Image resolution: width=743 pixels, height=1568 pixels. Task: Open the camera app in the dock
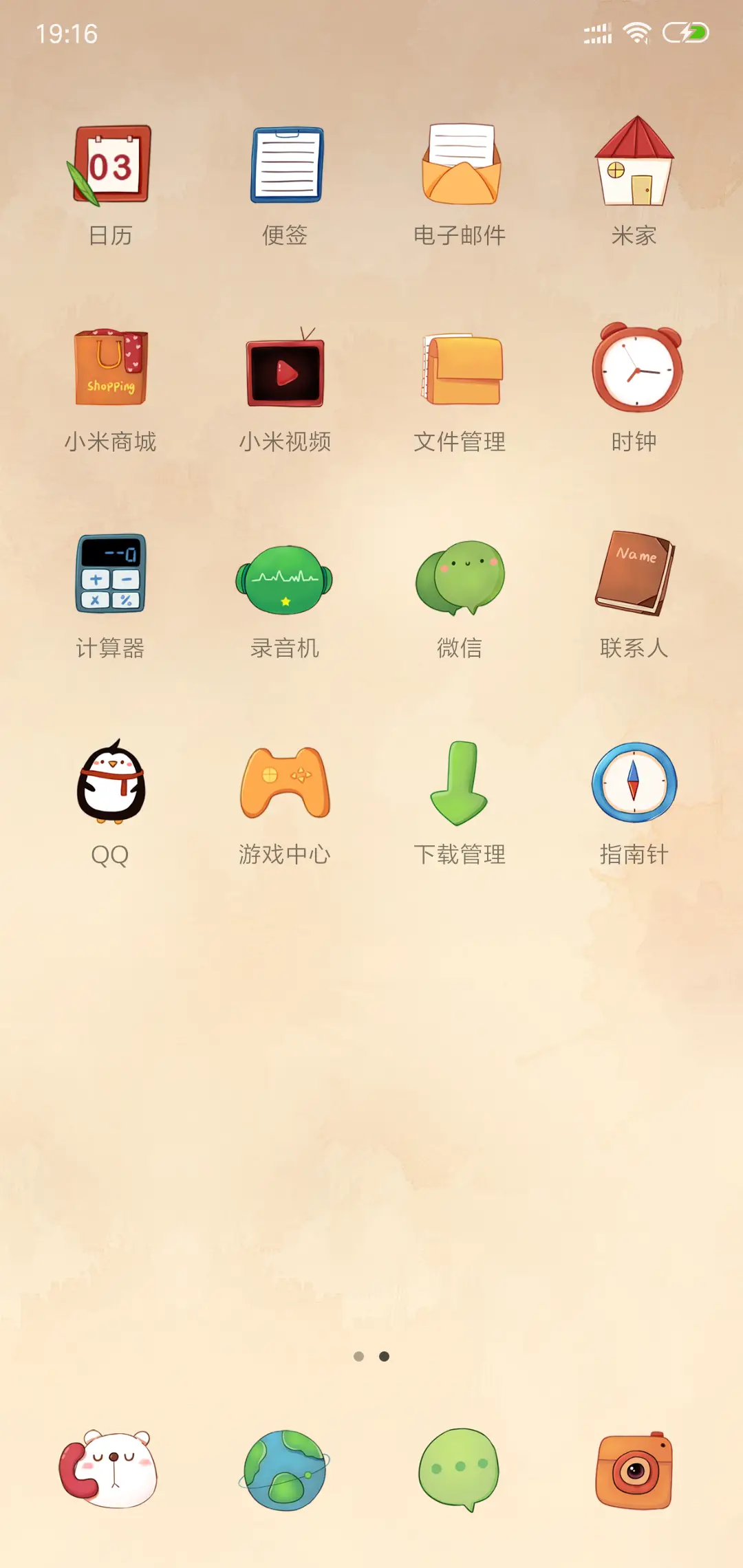click(x=634, y=1468)
